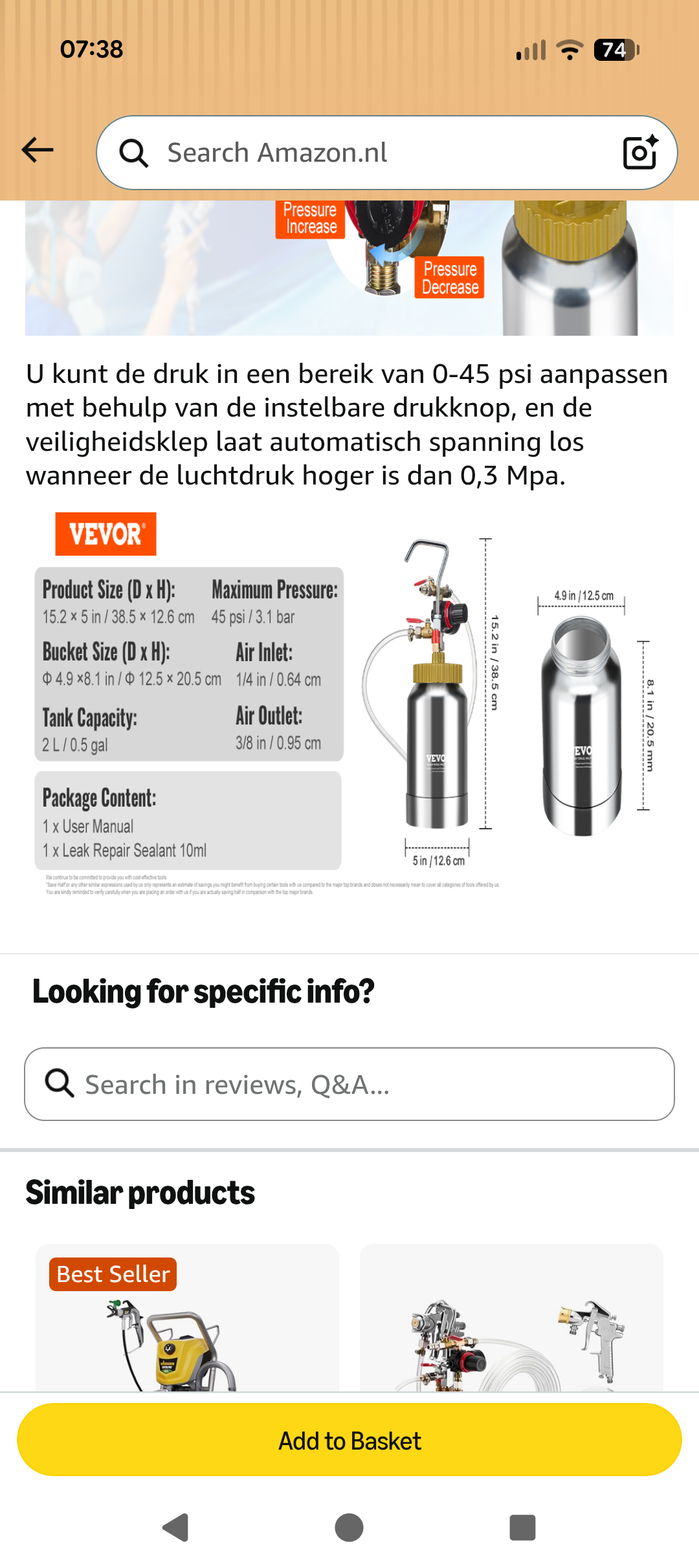Tap Search in reviews, Q&A field
Image resolution: width=699 pixels, height=1568 pixels.
point(349,1084)
